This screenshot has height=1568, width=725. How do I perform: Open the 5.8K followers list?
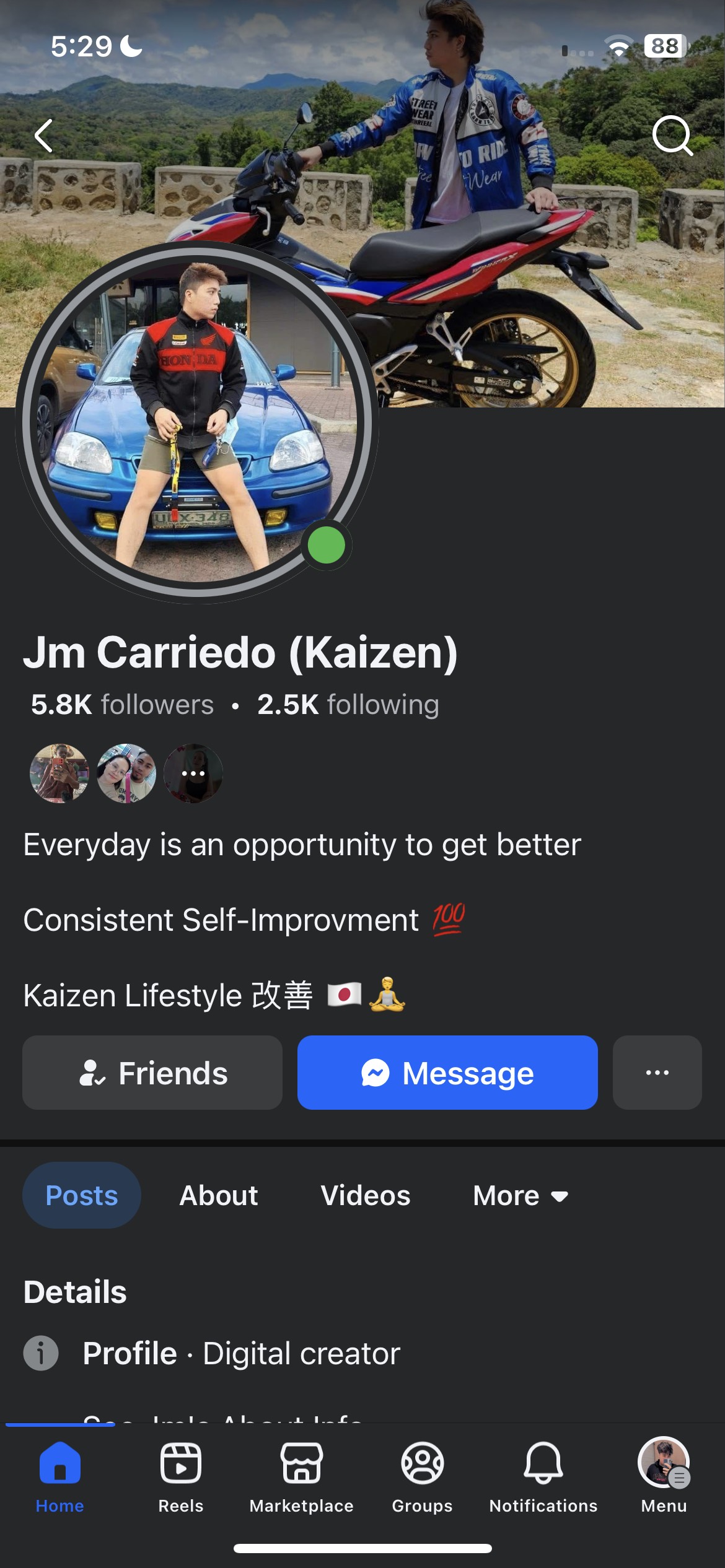[122, 705]
